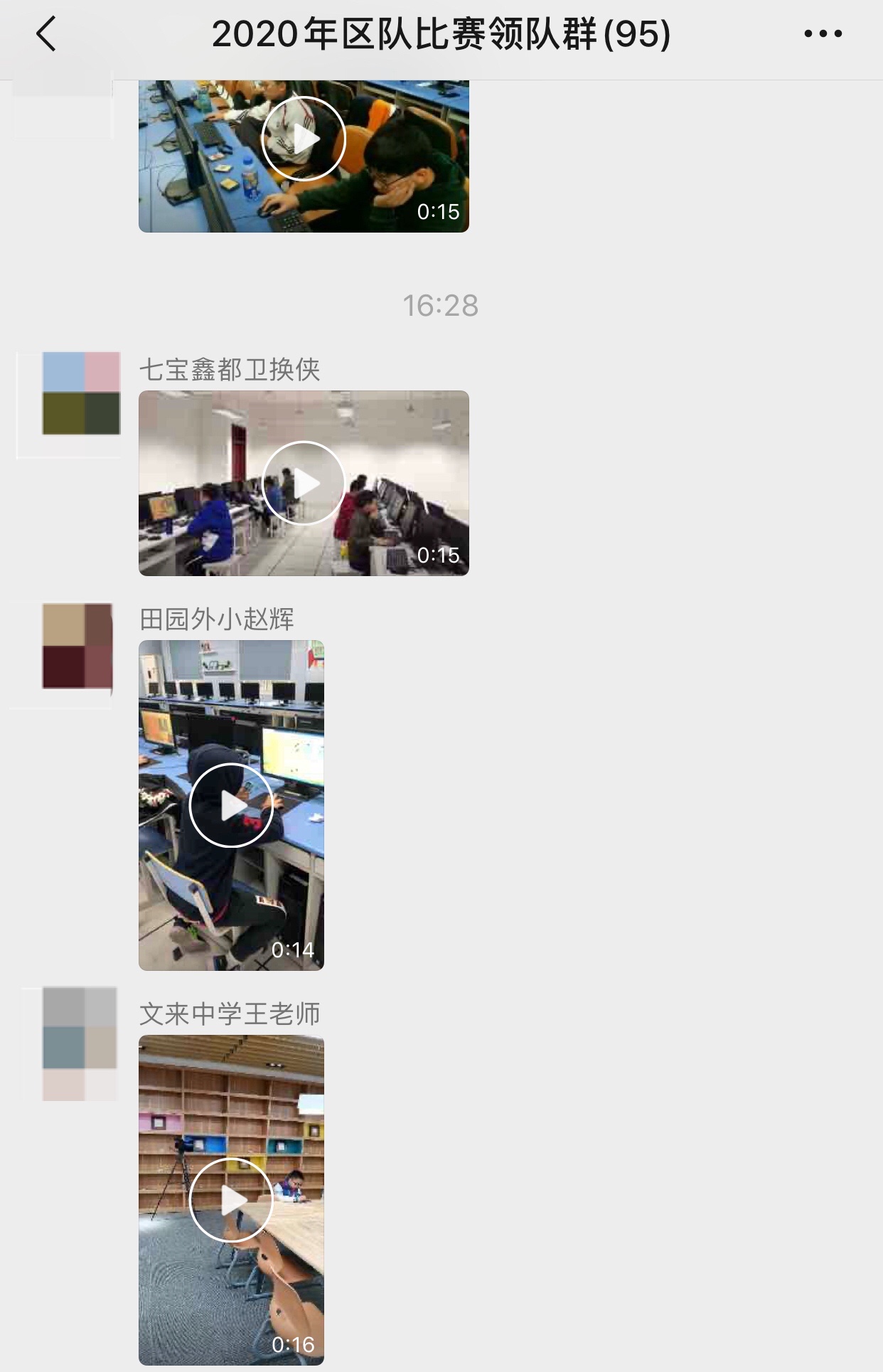Image resolution: width=883 pixels, height=1372 pixels.
Task: Play 文来中学王老师's 0:16 video
Action: coord(231,1200)
